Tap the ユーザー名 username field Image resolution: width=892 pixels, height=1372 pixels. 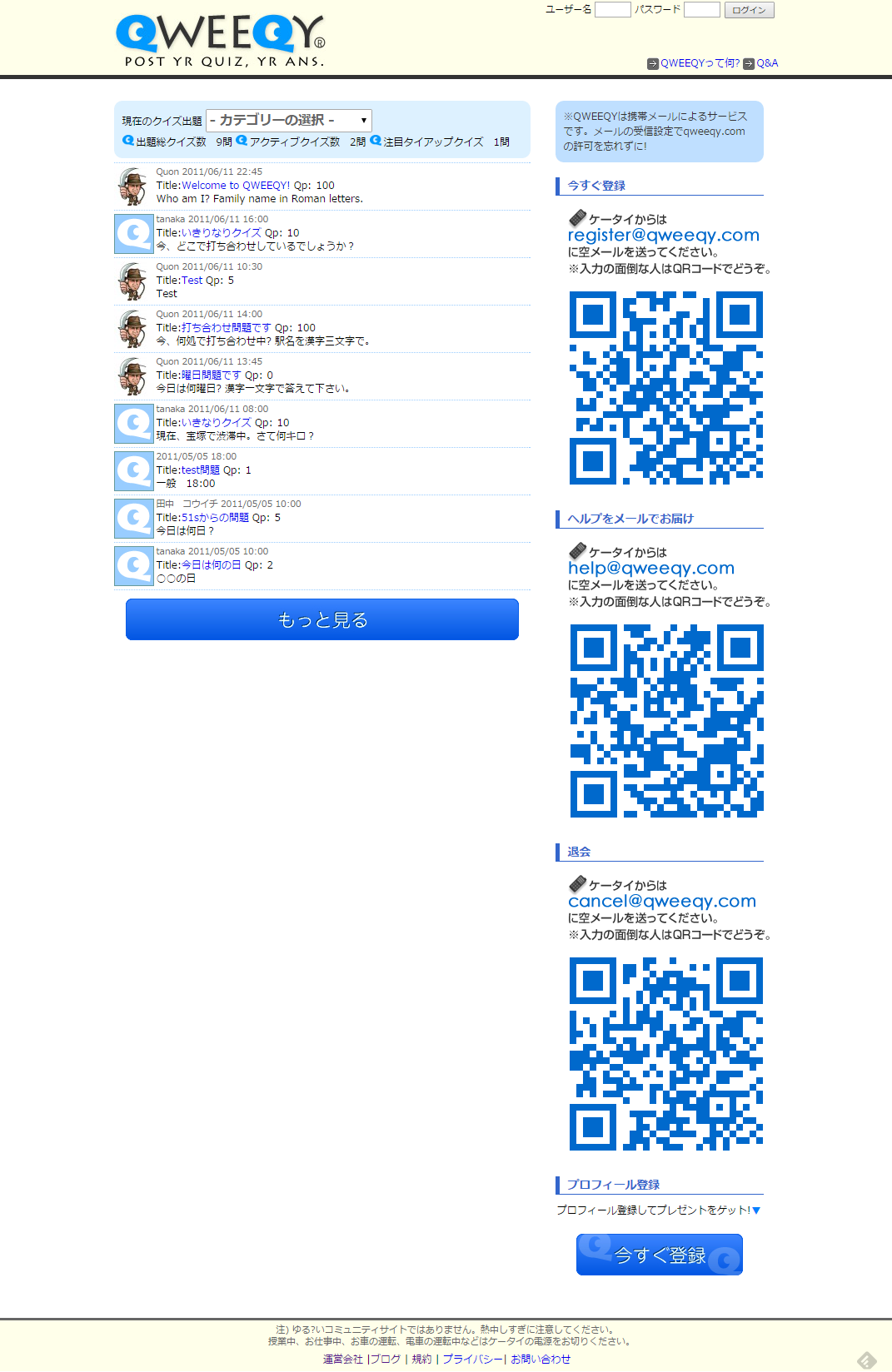click(612, 10)
